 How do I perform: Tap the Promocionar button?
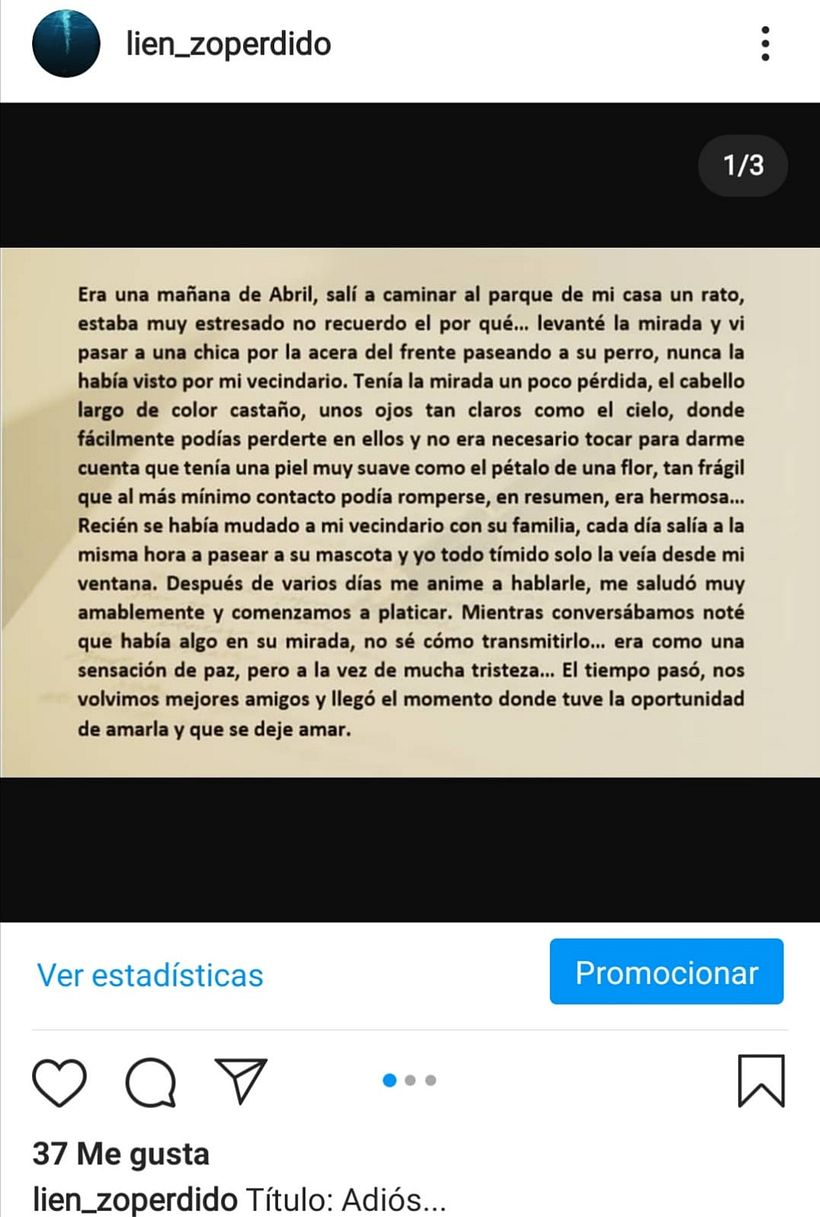click(x=666, y=972)
